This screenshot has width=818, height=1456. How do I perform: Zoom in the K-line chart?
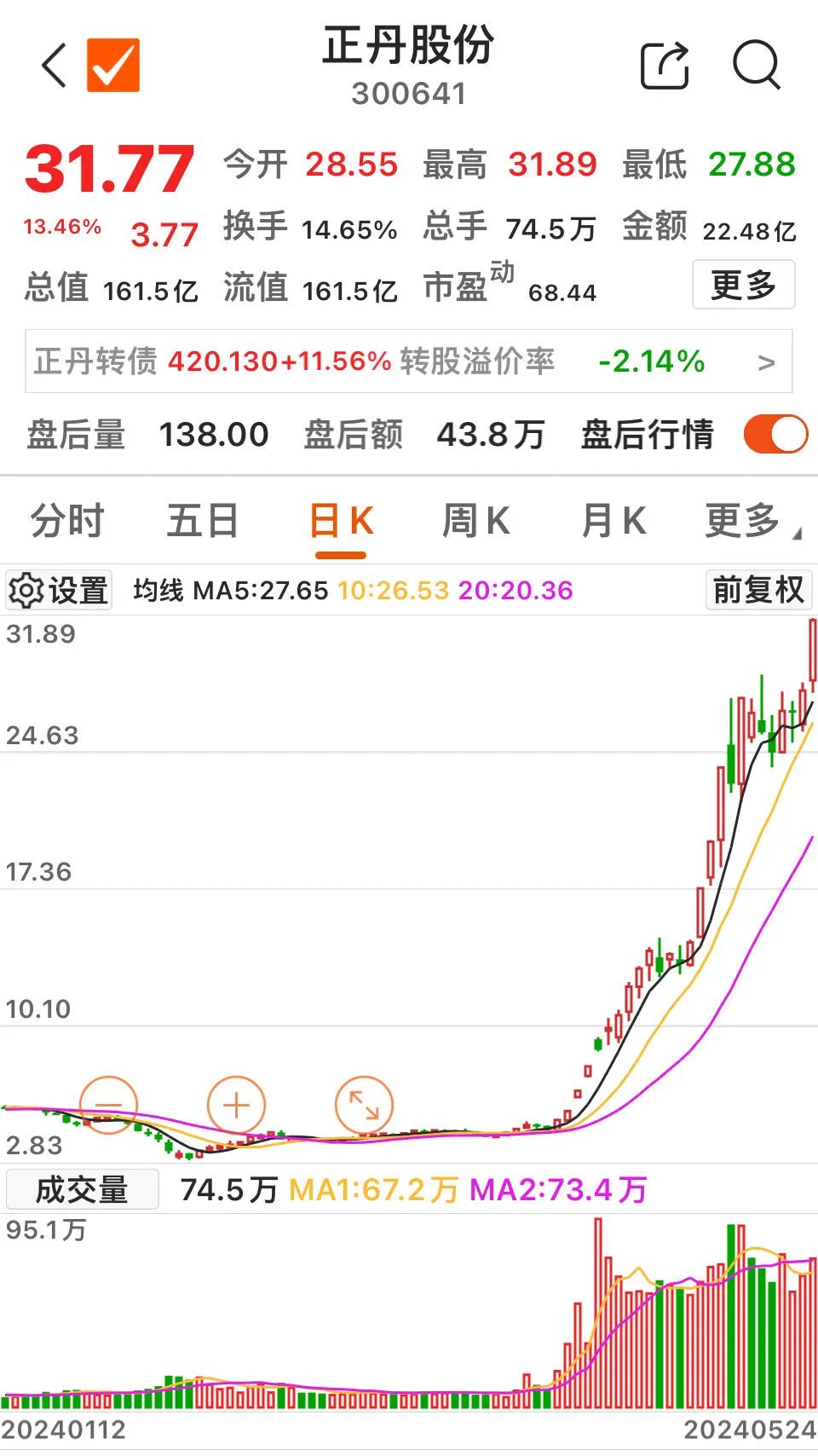pyautogui.click(x=236, y=1105)
